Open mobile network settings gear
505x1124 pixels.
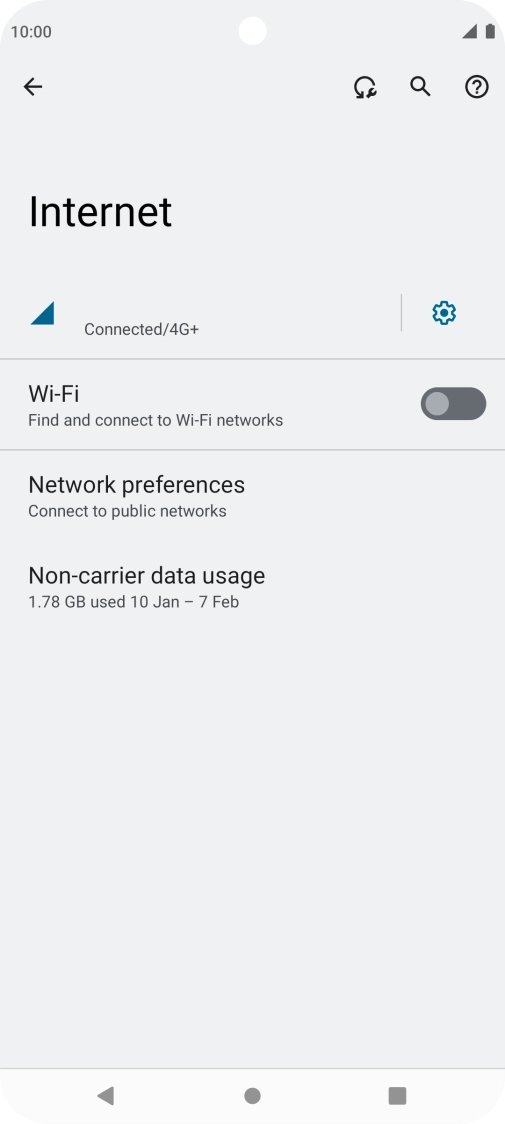click(x=444, y=313)
